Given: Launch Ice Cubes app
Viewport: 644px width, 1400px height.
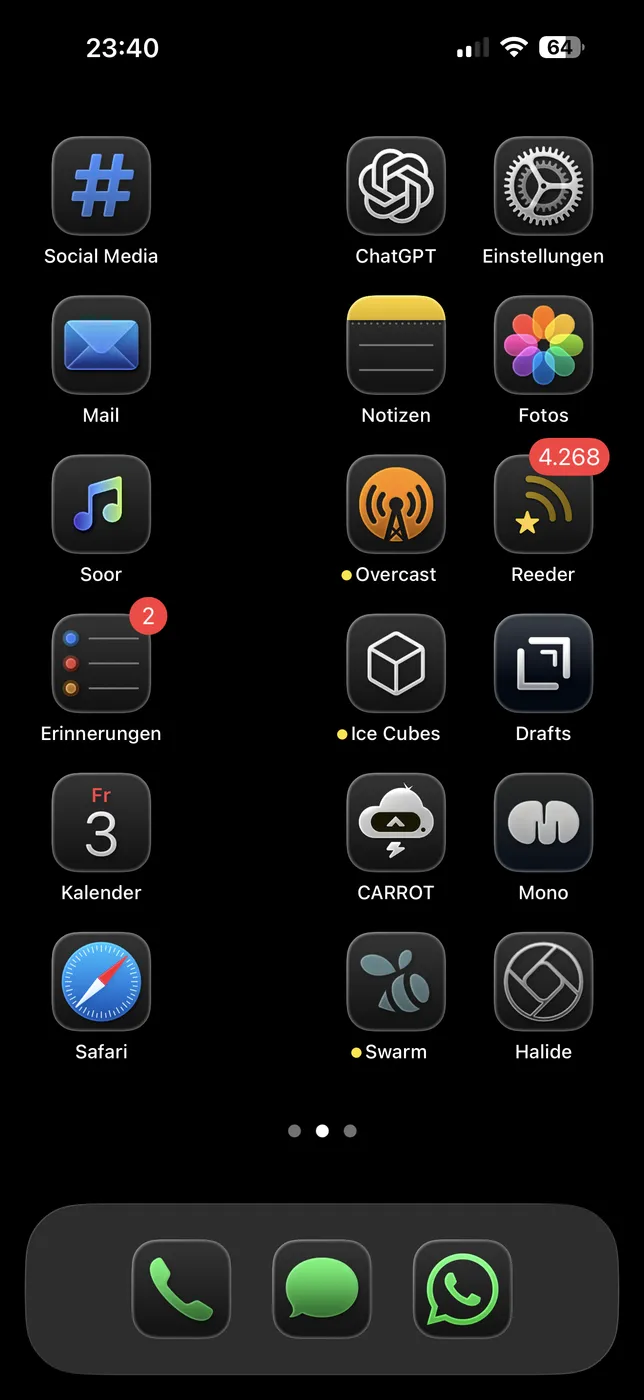Looking at the screenshot, I should 396,663.
